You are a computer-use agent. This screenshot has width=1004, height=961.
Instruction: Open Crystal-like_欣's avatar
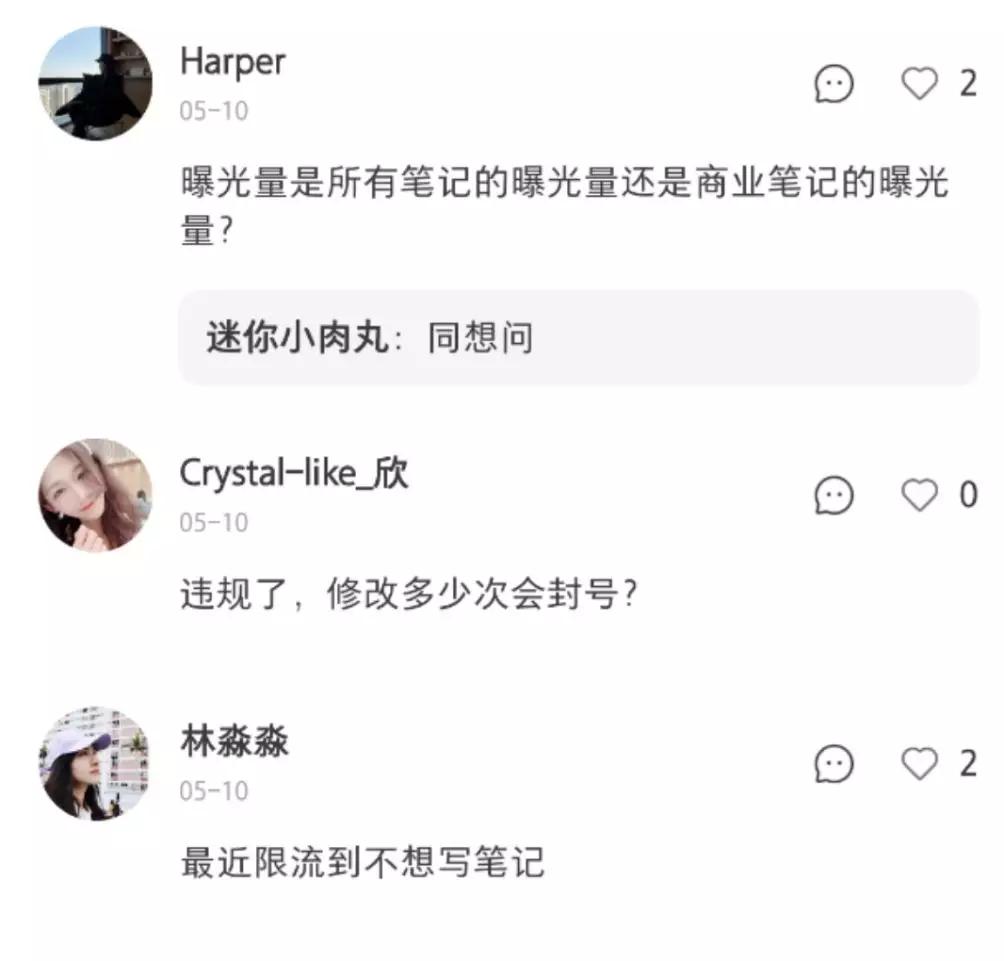[95, 495]
